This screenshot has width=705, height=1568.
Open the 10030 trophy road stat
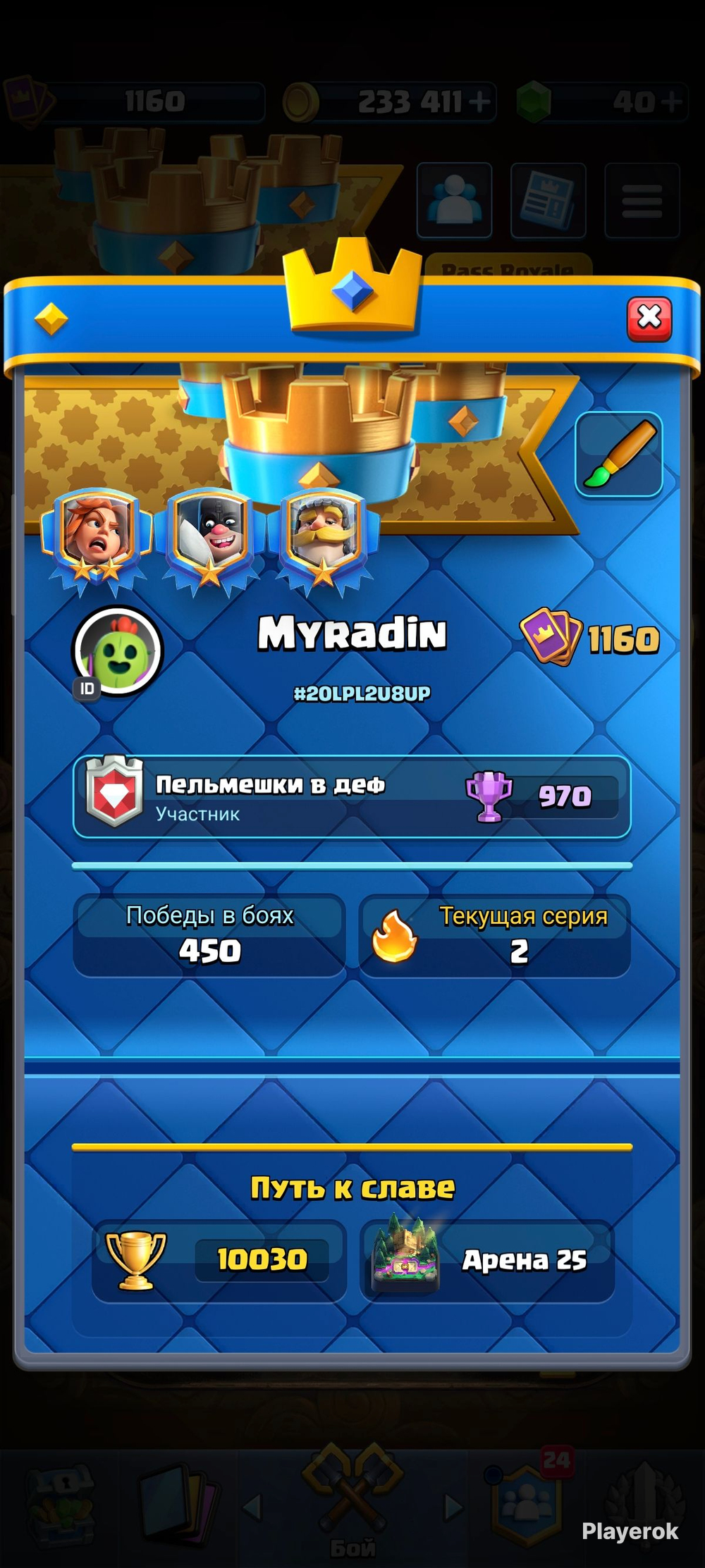219,1261
